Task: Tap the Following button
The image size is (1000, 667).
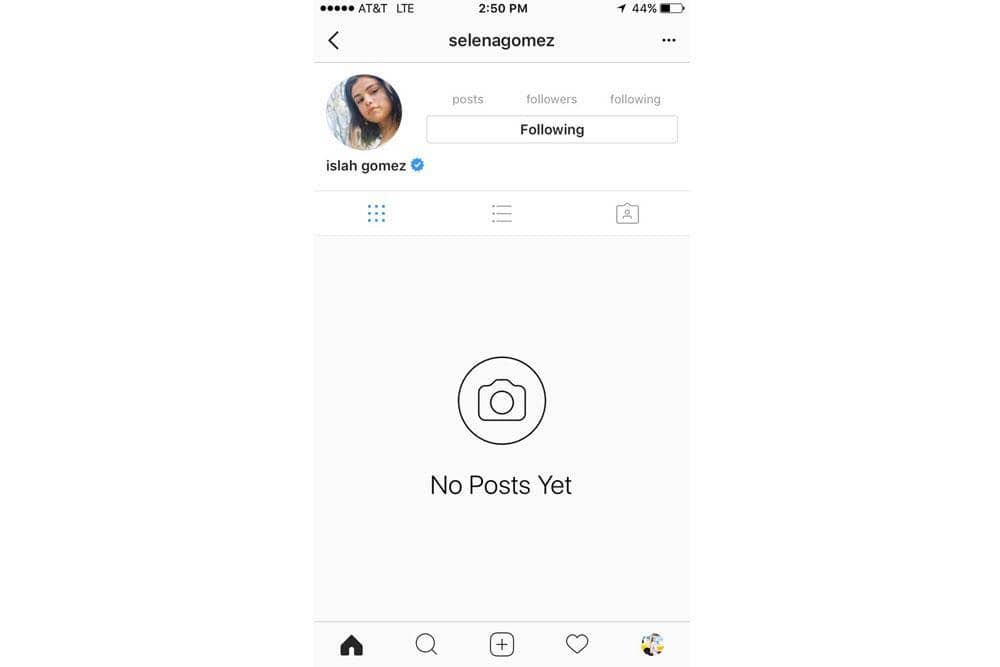Action: 552,129
